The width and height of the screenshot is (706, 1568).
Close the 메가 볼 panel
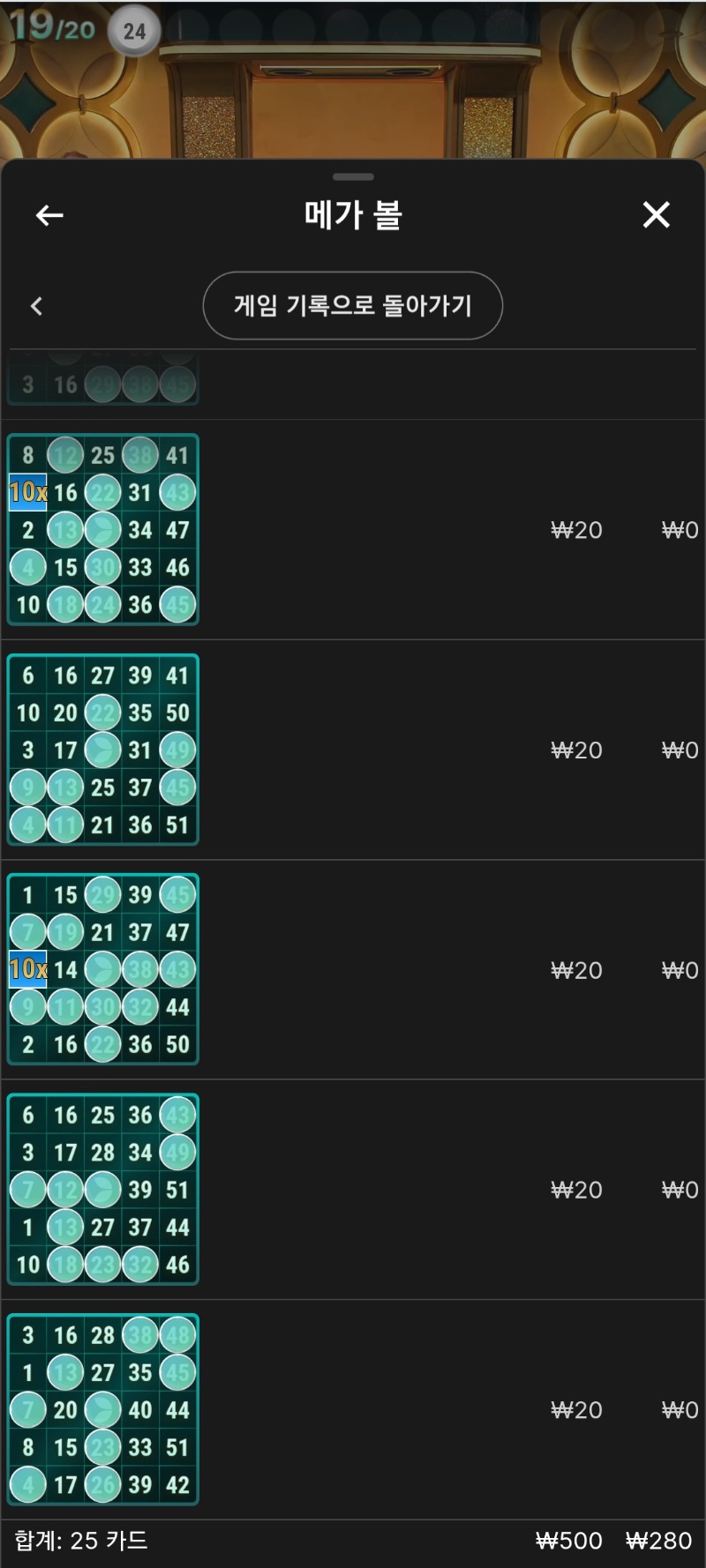coord(656,214)
